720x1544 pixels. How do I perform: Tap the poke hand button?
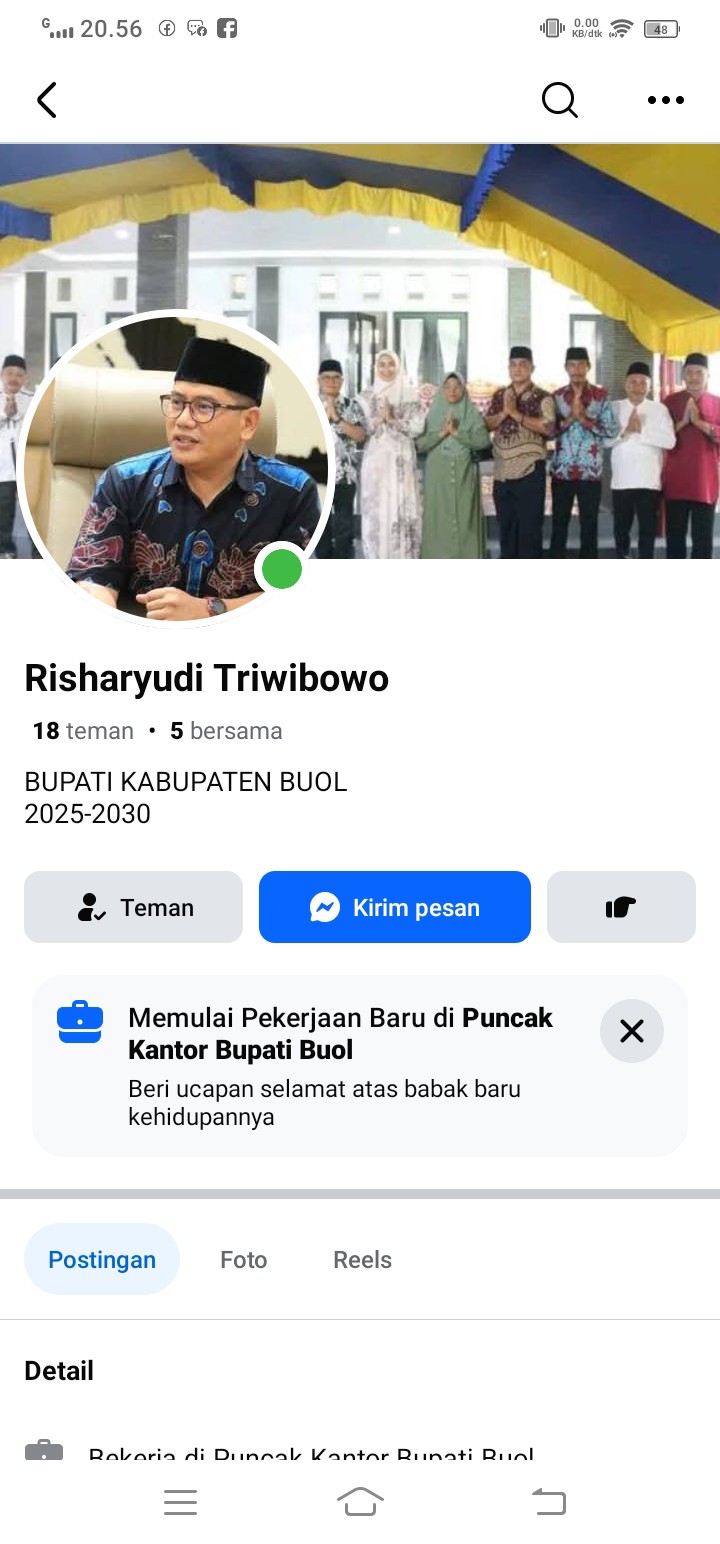[x=621, y=907]
